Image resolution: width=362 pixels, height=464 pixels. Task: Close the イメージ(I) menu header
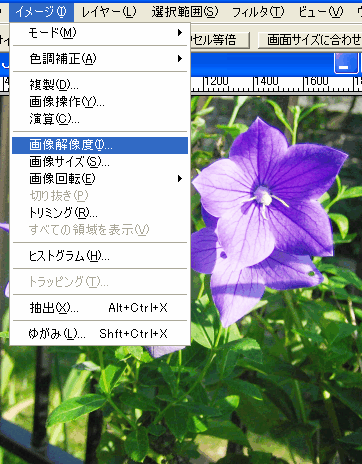pos(41,12)
